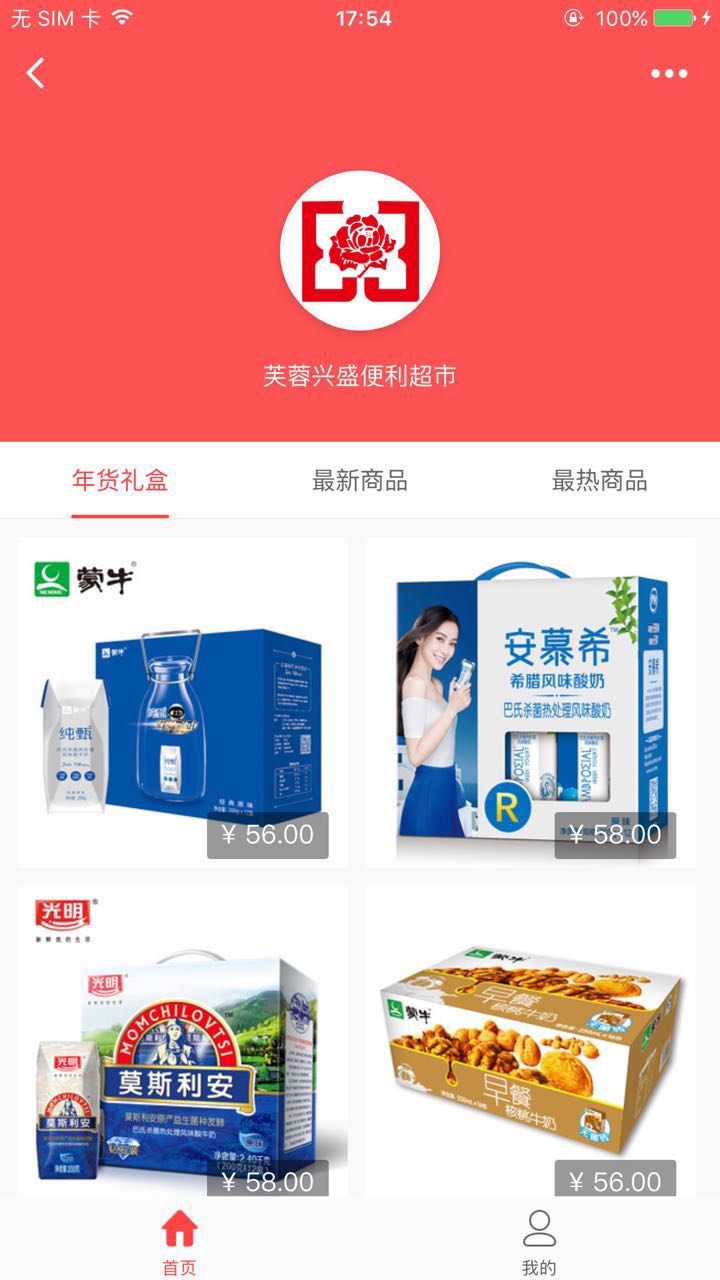Screen dimensions: 720x1280
Task: View the 安慕希 yogurt product card
Action: 530,702
